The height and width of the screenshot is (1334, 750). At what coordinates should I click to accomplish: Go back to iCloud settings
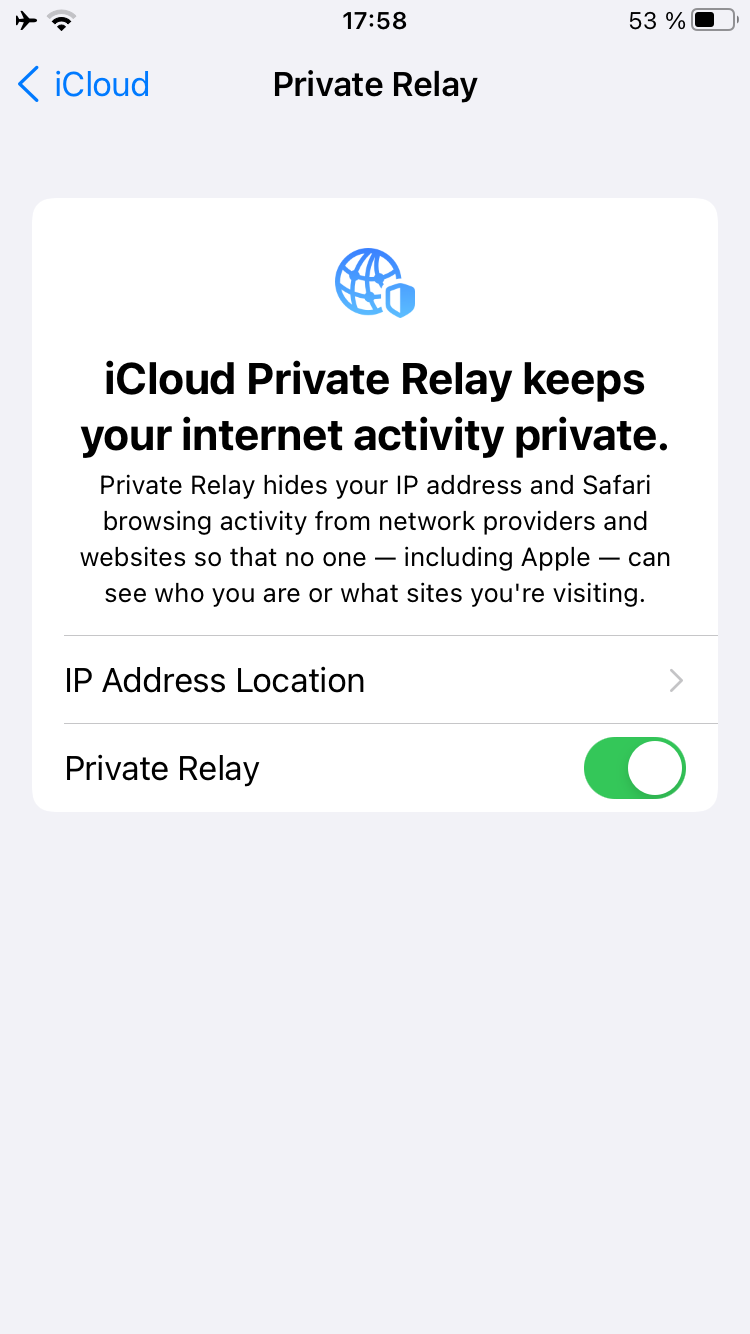click(84, 85)
